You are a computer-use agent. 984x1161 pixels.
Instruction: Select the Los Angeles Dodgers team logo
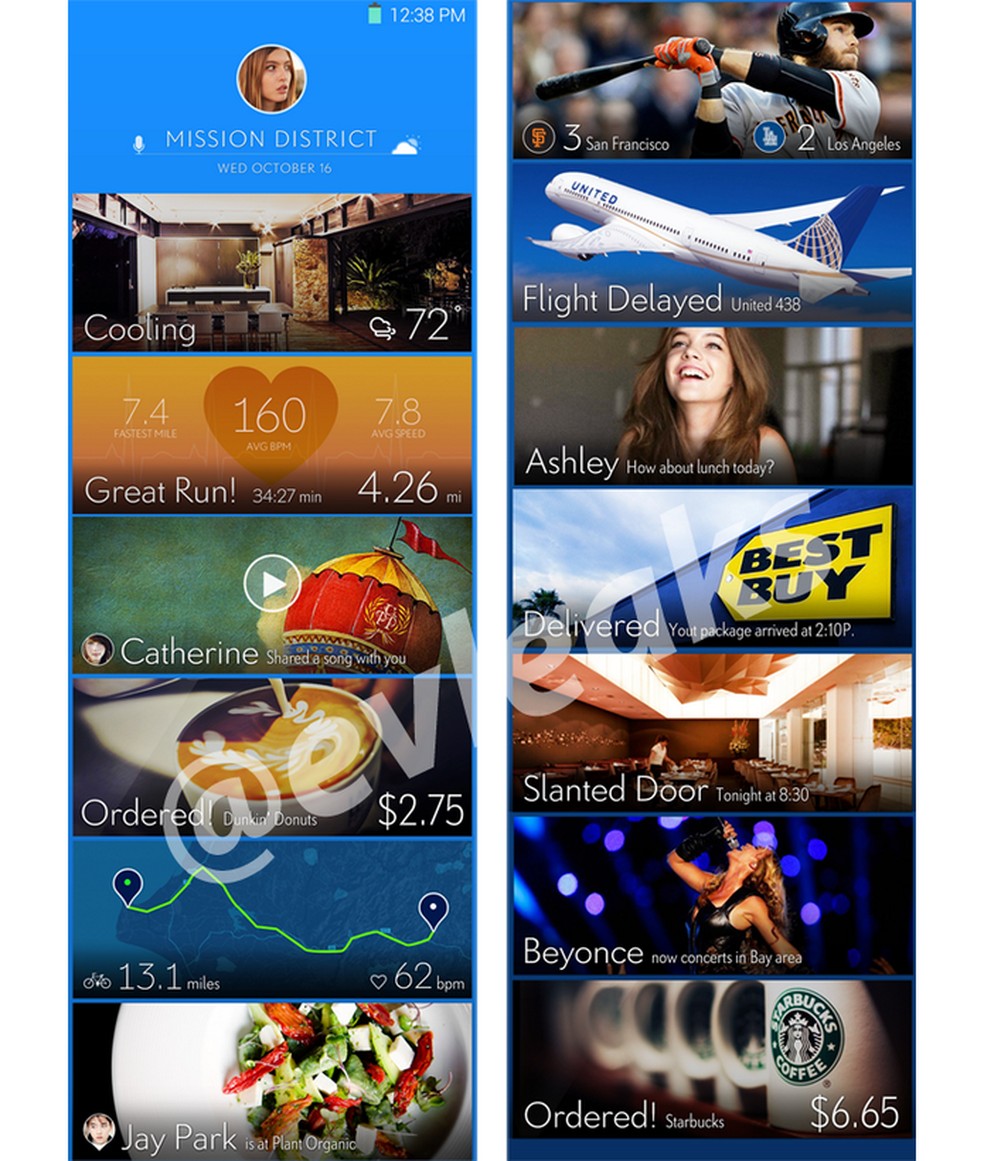768,137
